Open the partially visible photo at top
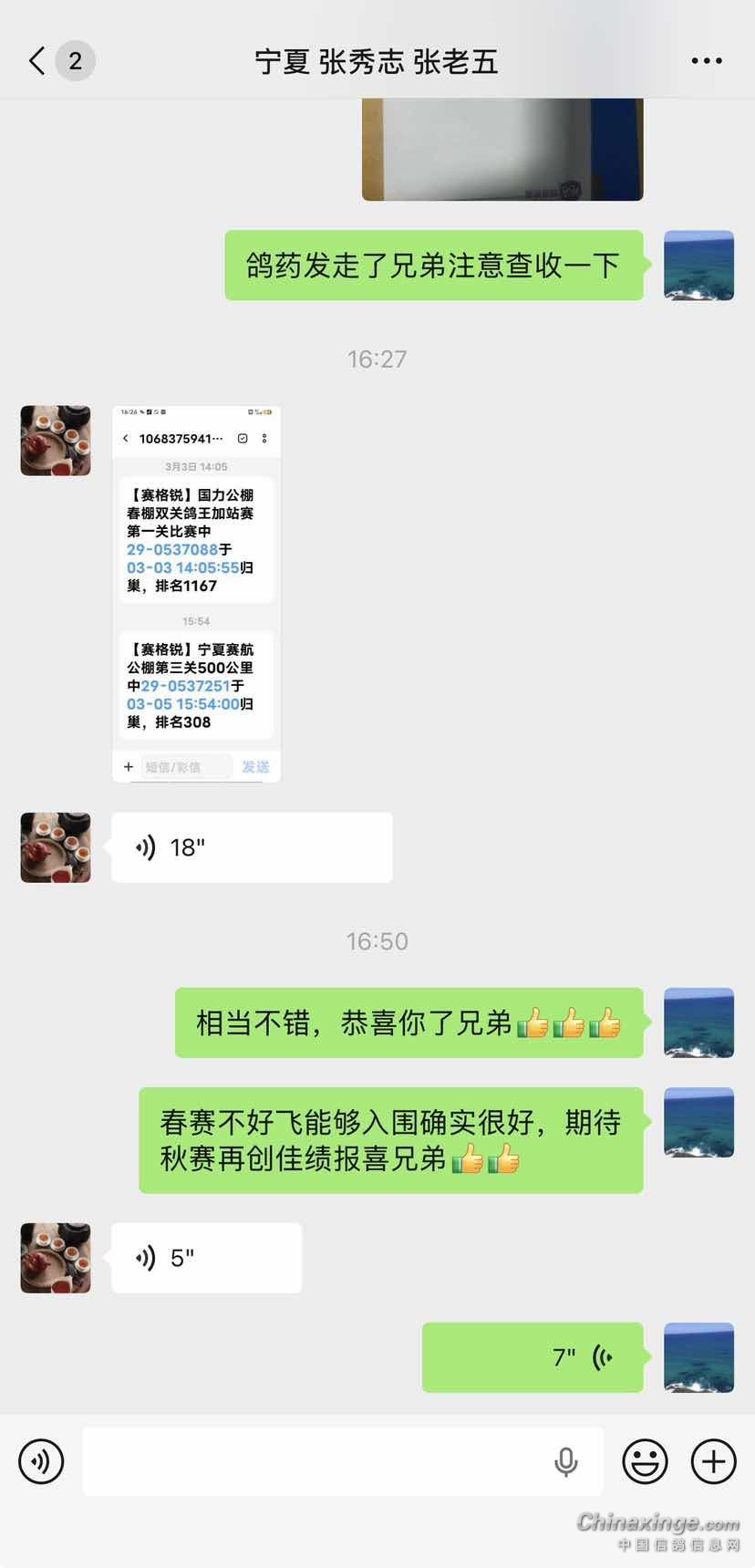The image size is (755, 1568). [x=502, y=149]
